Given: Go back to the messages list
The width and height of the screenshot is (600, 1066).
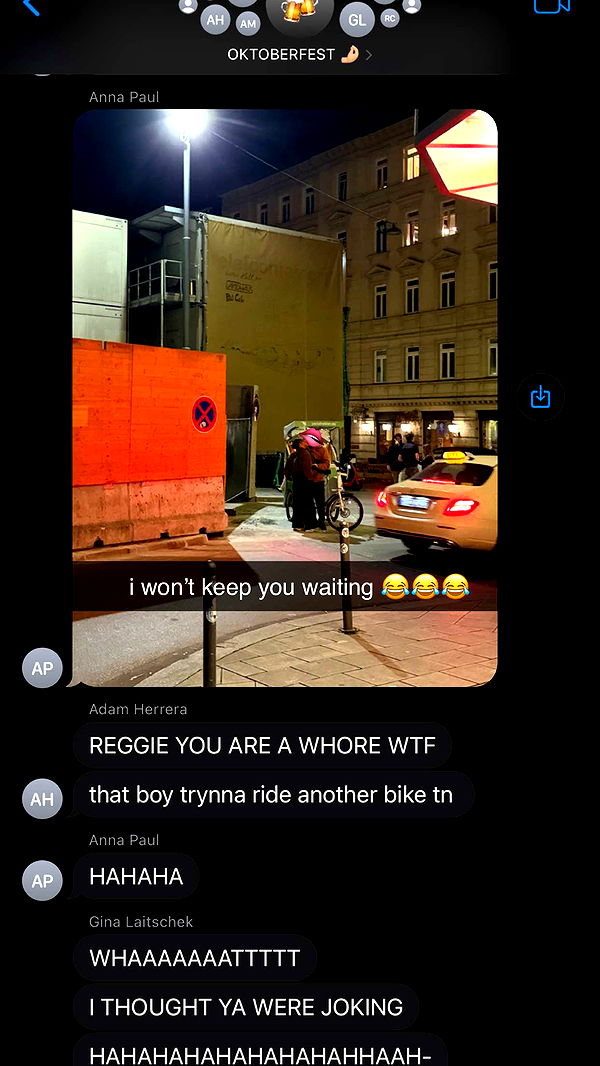Looking at the screenshot, I should tap(30, 6).
